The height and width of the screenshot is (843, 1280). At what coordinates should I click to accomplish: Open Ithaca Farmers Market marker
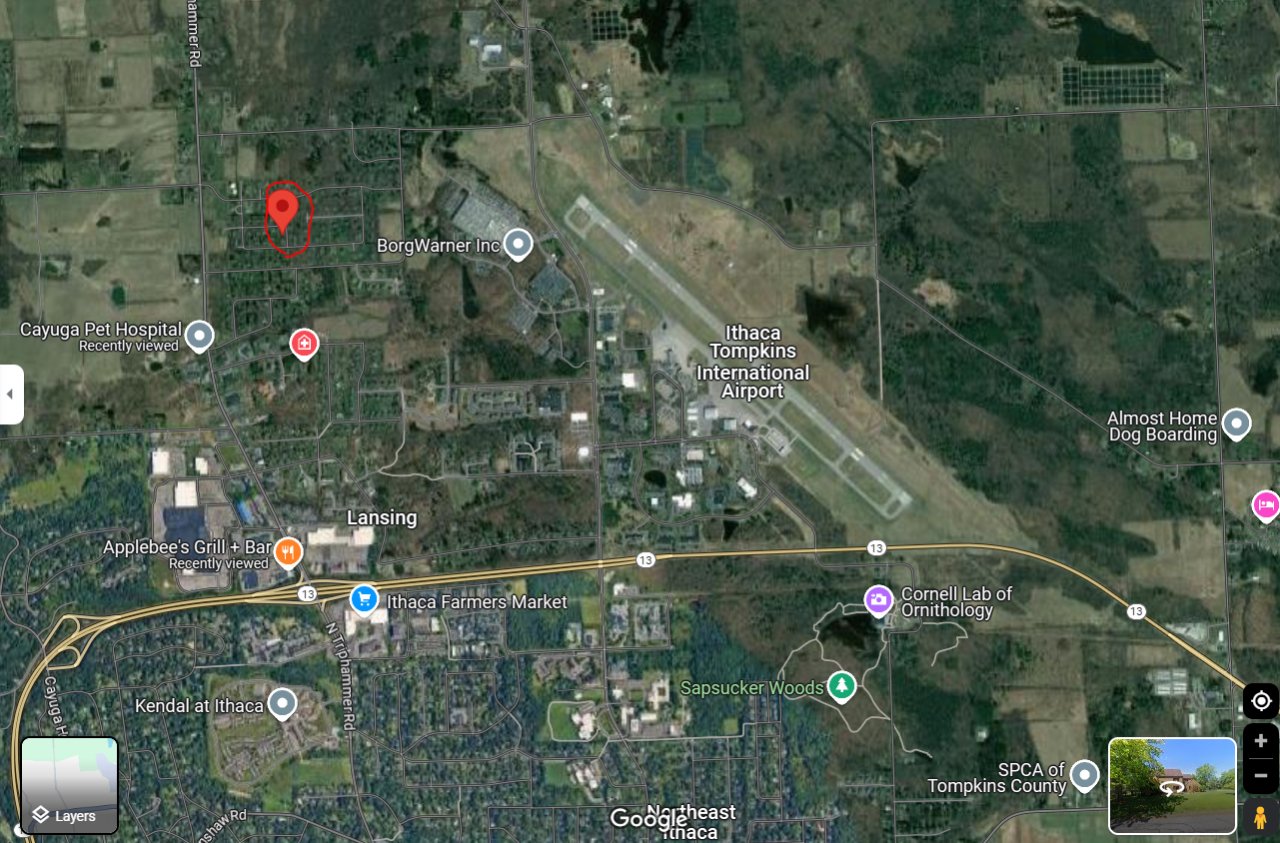click(364, 600)
